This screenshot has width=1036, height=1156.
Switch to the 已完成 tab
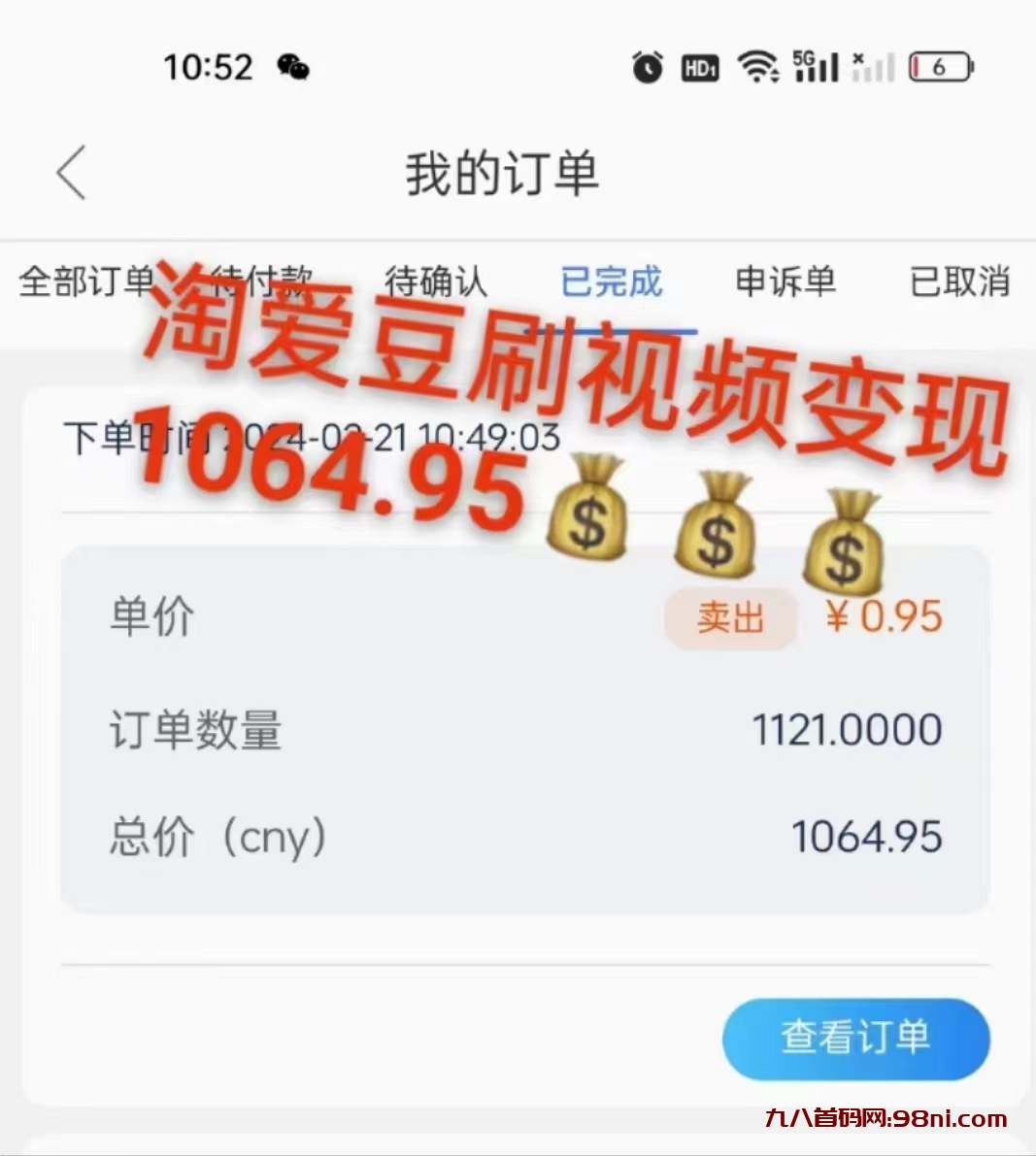click(x=612, y=281)
